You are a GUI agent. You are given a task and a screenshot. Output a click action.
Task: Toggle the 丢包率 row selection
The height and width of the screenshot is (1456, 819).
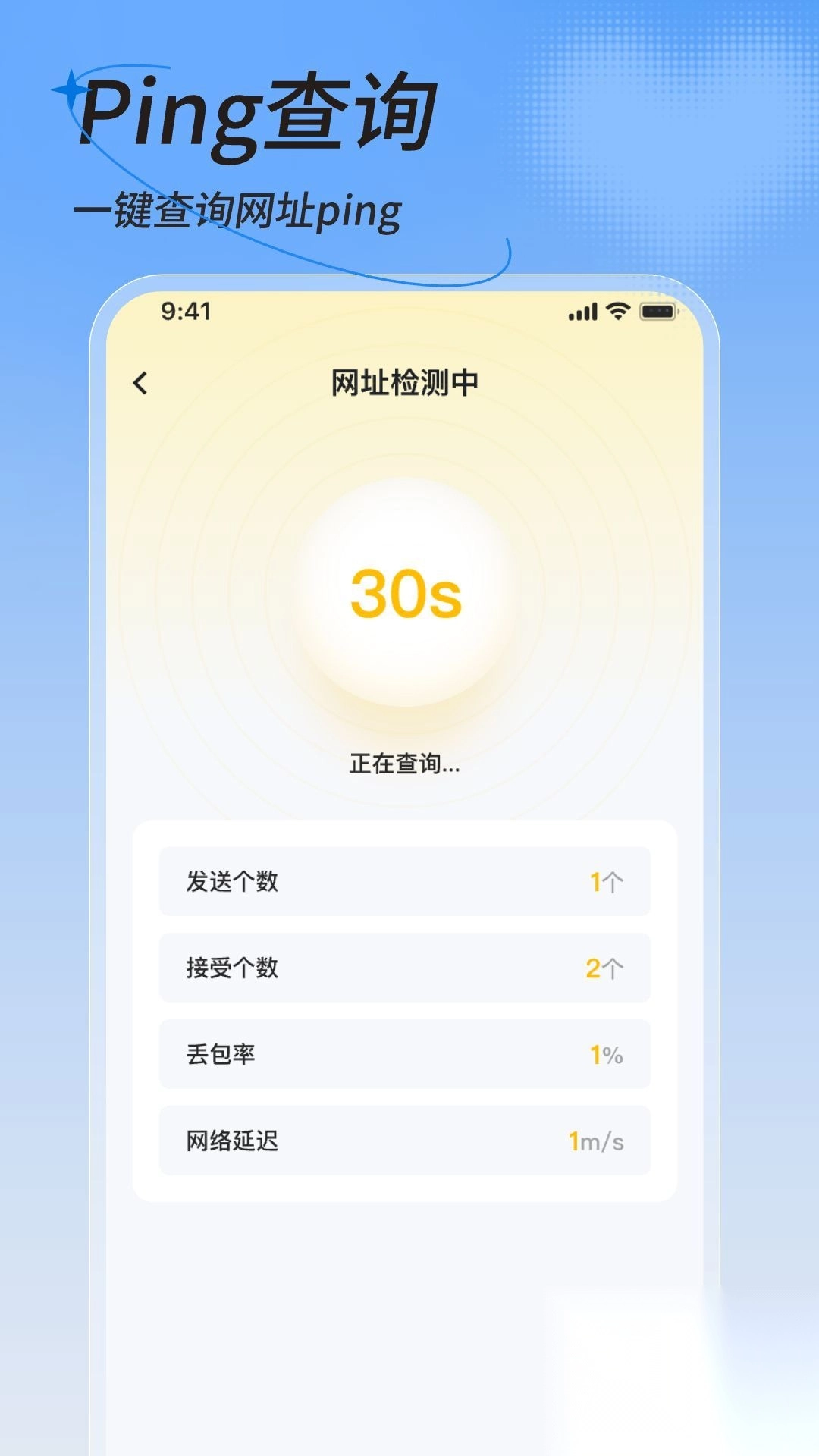(405, 1053)
